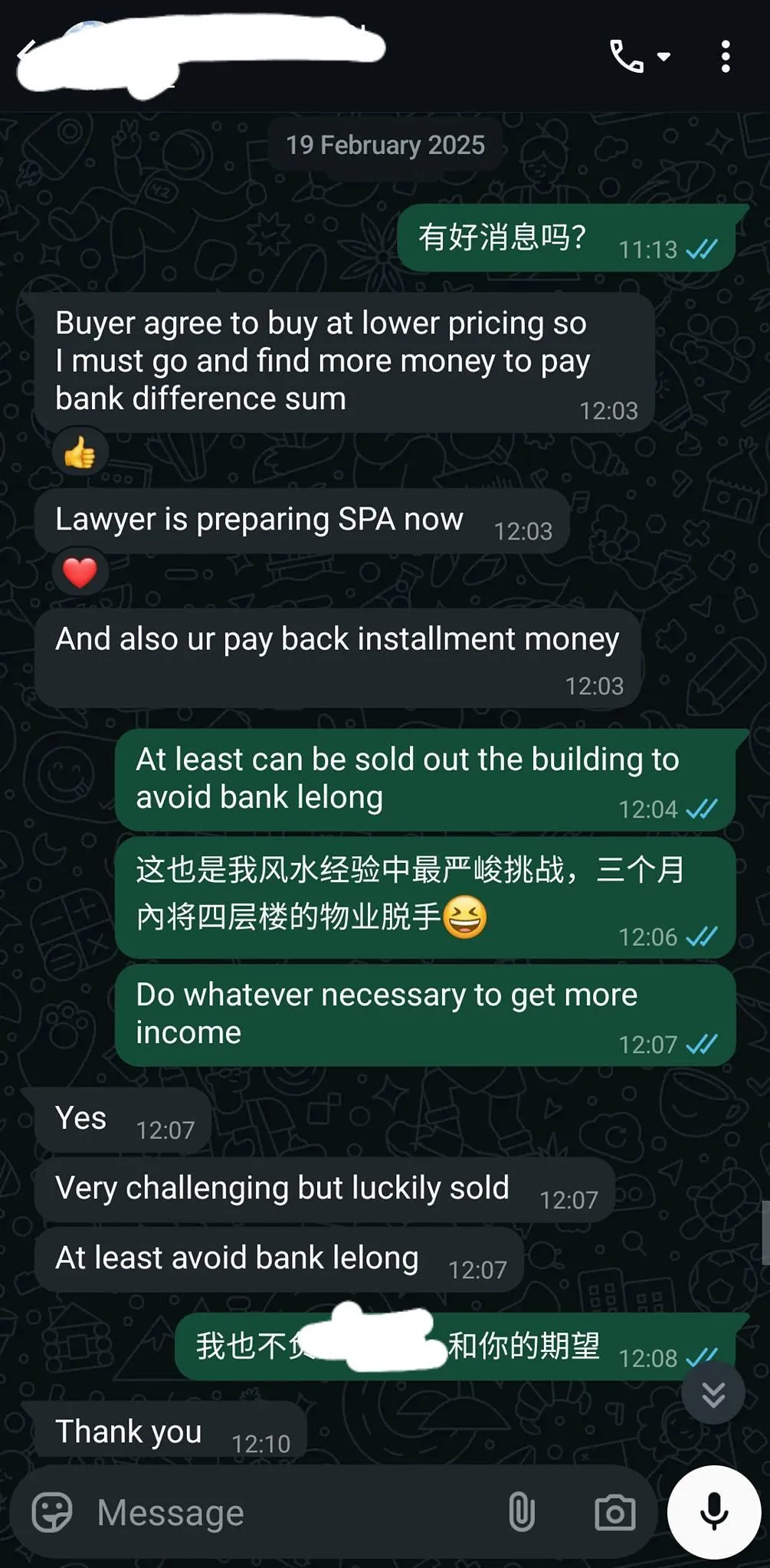
Task: Jump to latest messages with down arrows
Action: (x=713, y=1394)
